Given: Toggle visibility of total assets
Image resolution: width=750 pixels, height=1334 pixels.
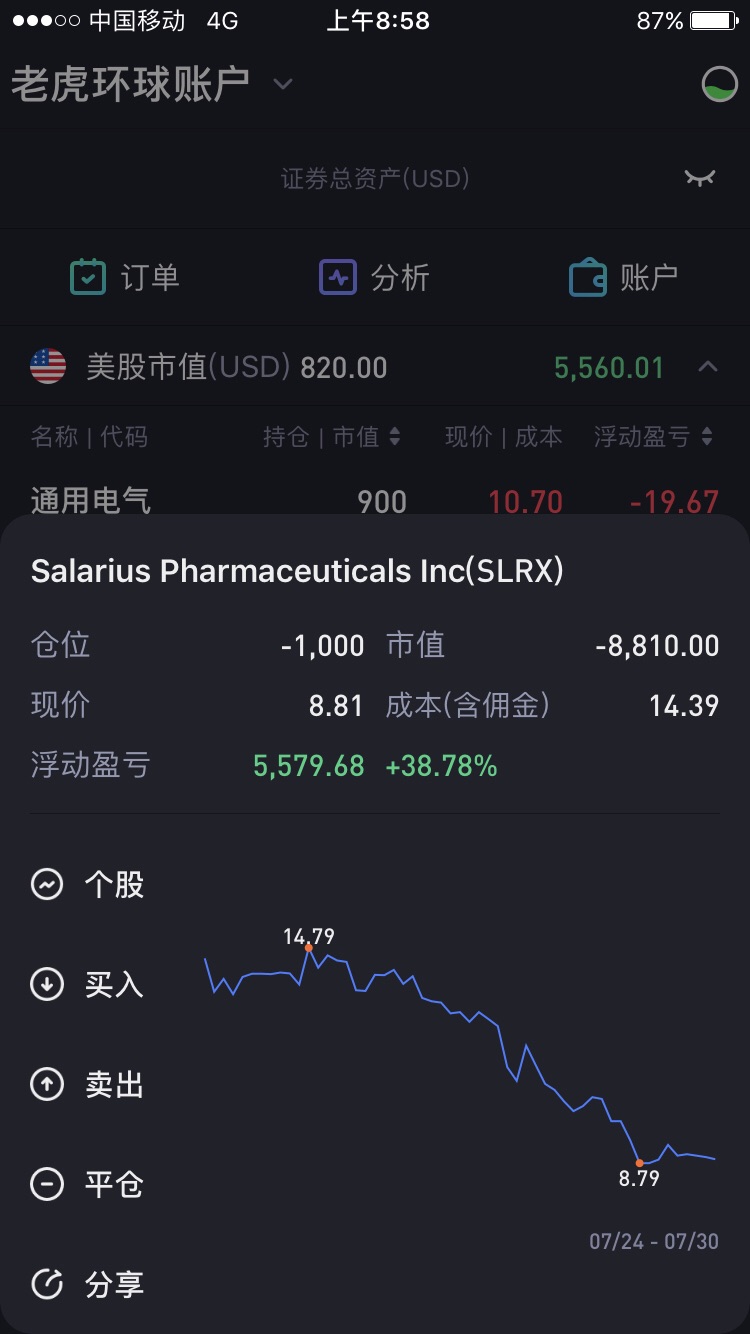Looking at the screenshot, I should [x=700, y=178].
